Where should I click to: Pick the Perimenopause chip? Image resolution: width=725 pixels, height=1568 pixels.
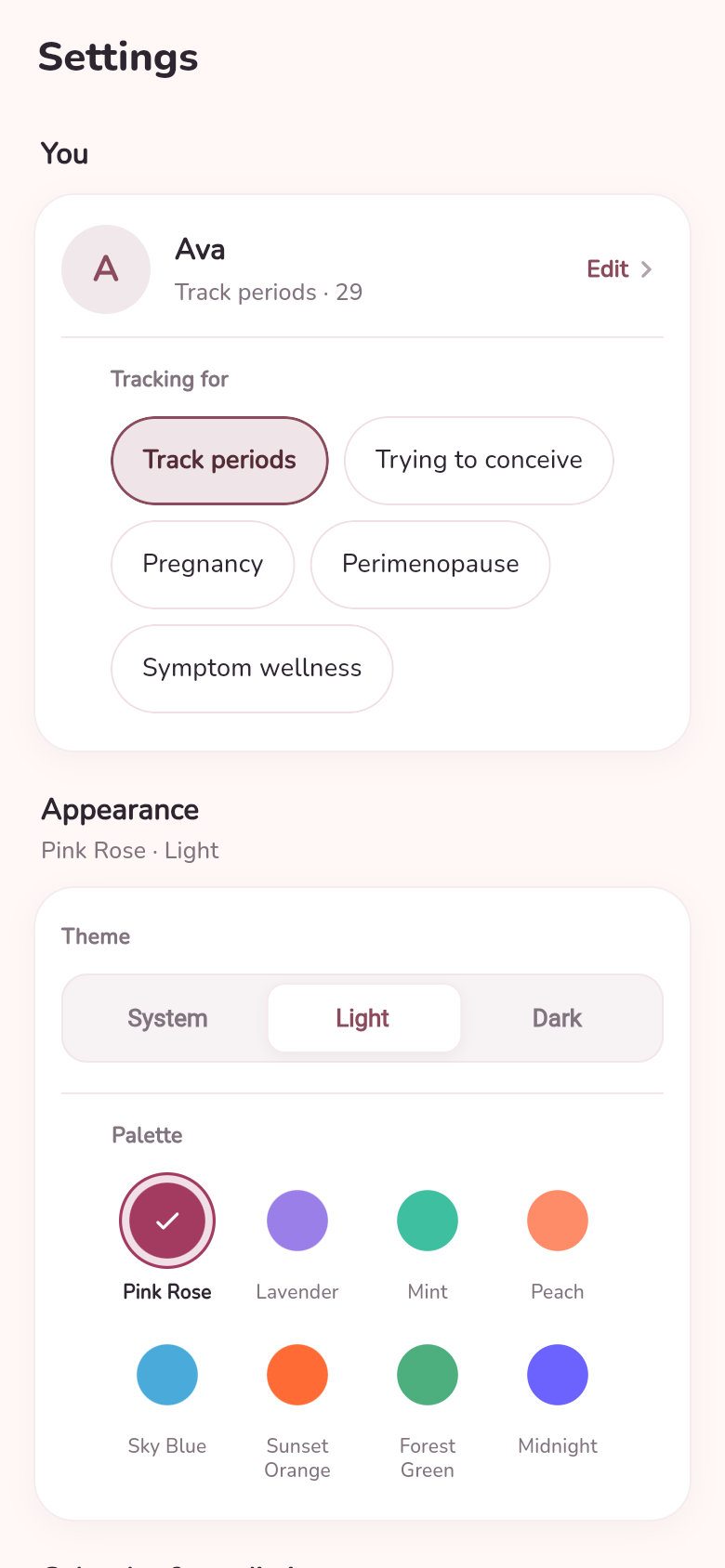(x=430, y=565)
